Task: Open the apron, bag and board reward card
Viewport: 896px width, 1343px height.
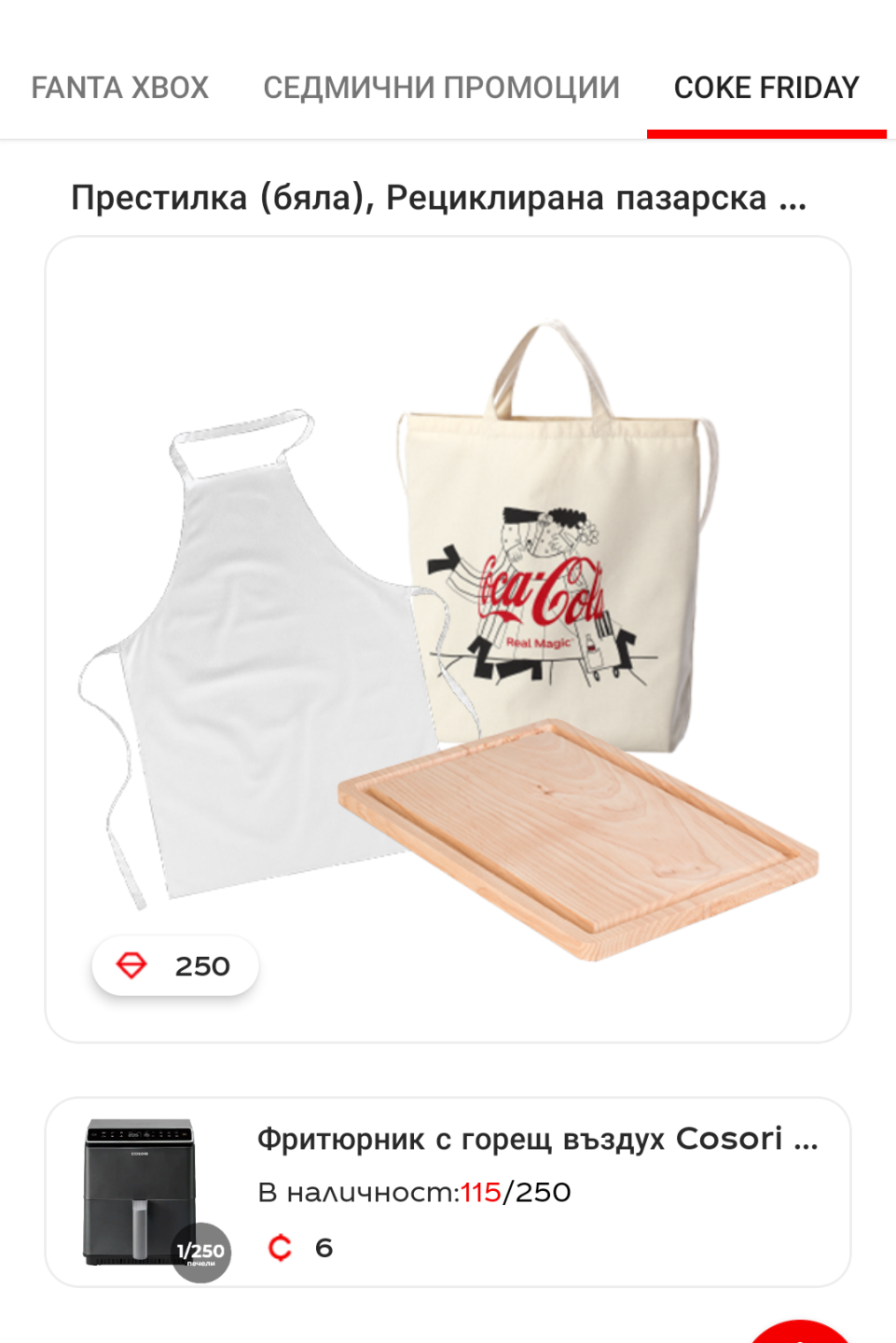Action: pos(448,639)
